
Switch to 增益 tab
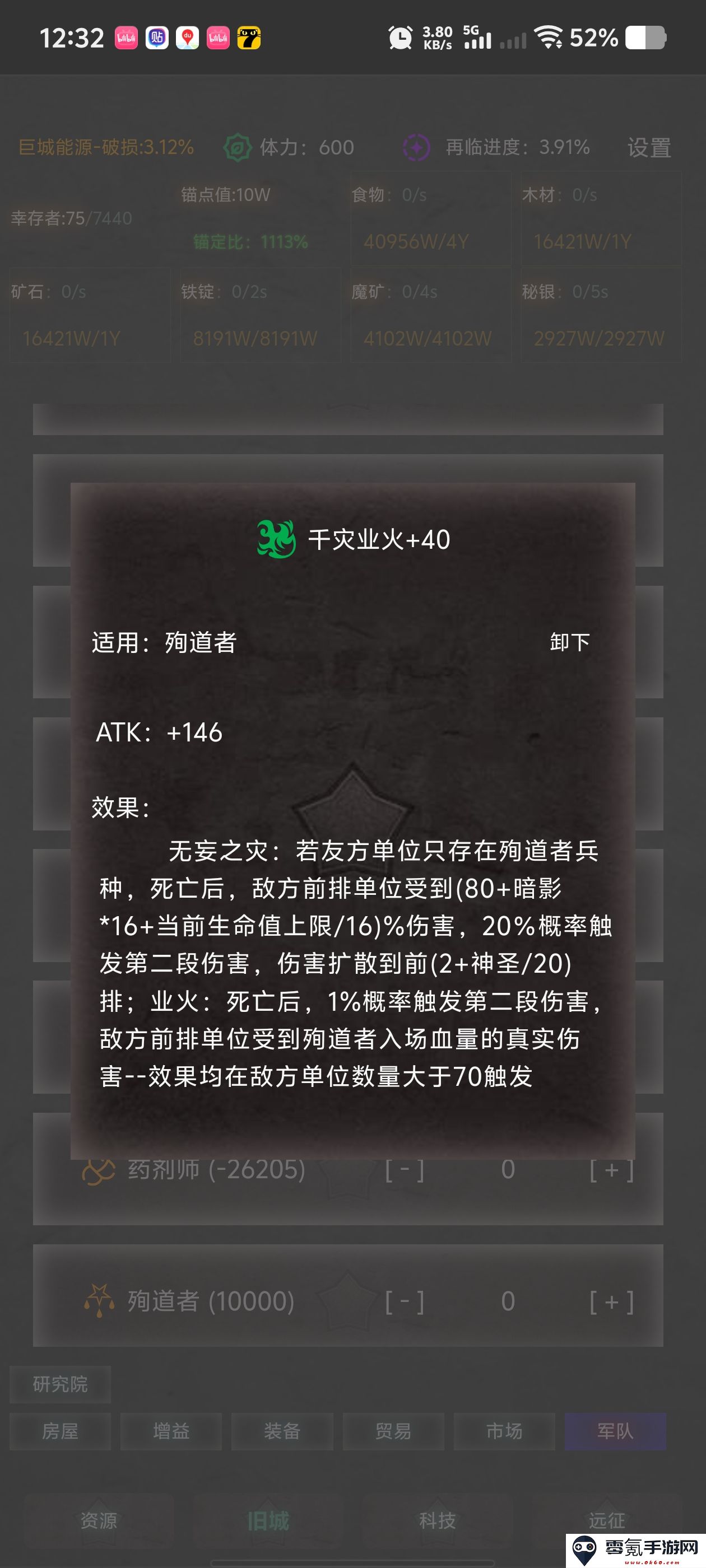point(171,1431)
